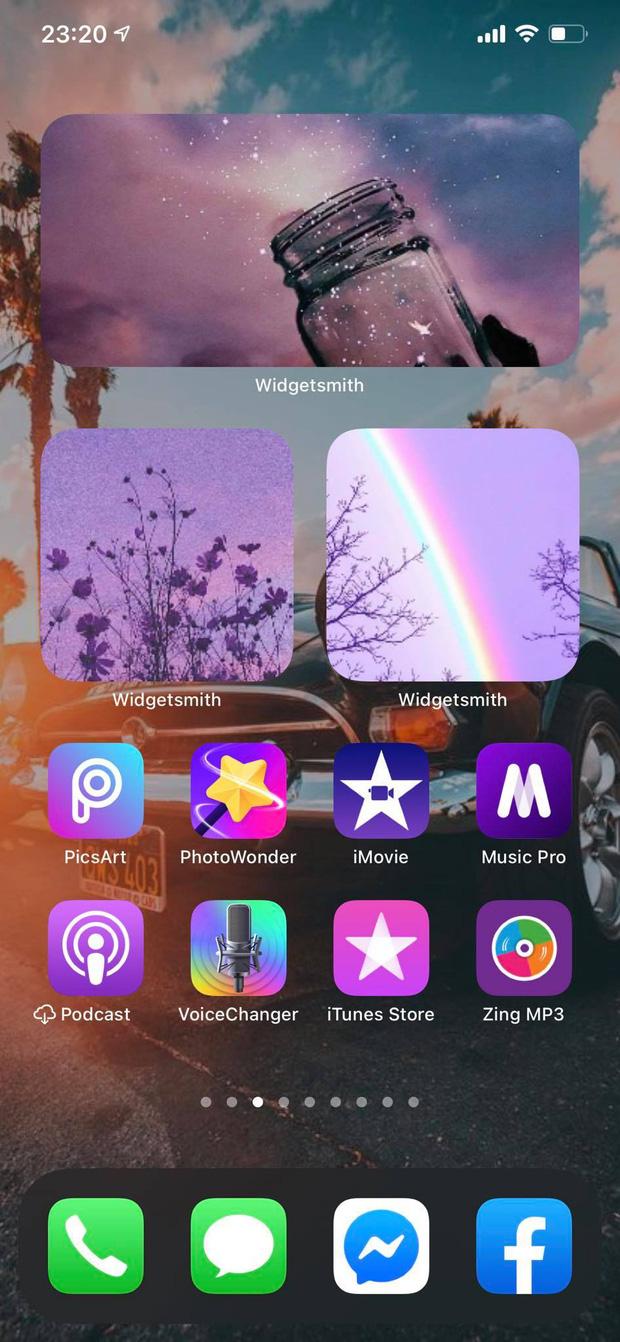The height and width of the screenshot is (1342, 620).
Task: Launch Zing MP3
Action: [523, 948]
